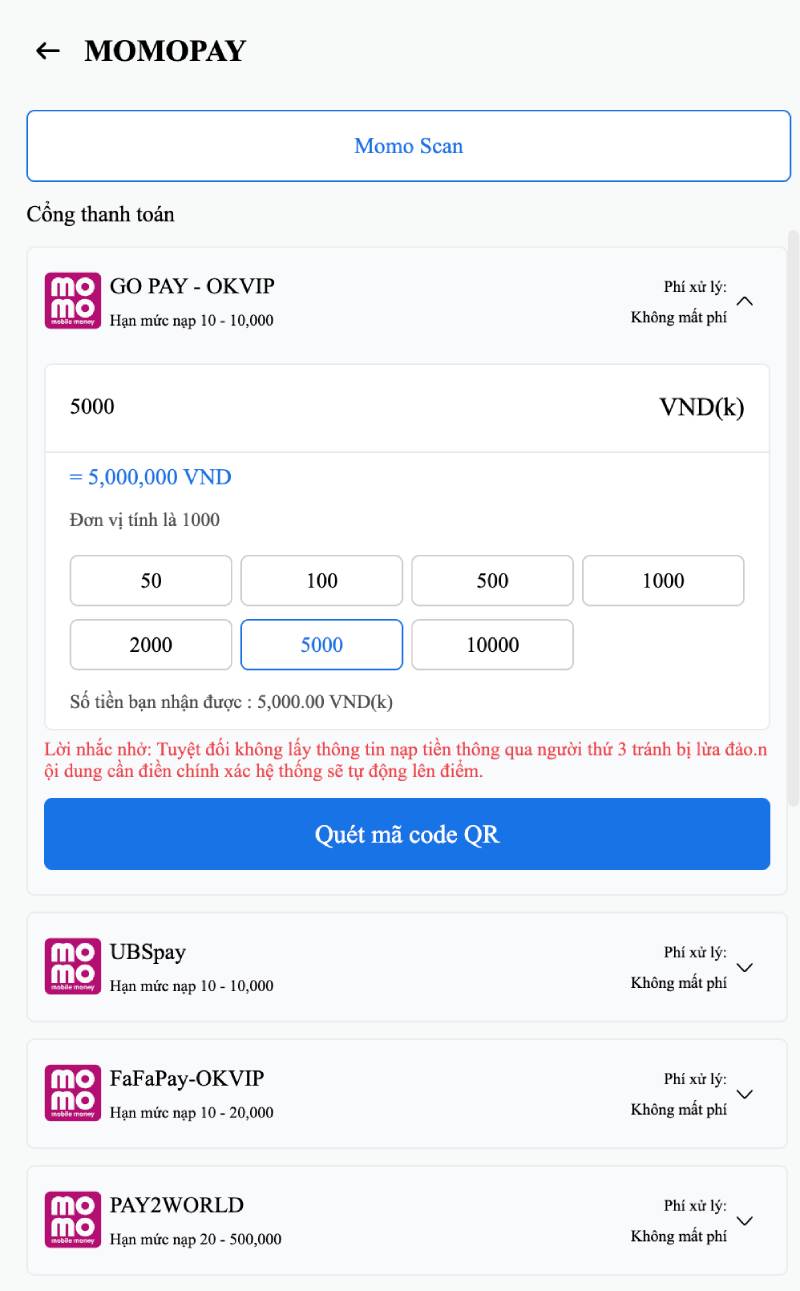800x1291 pixels.
Task: Select the 2000 preset amount
Action: [151, 645]
